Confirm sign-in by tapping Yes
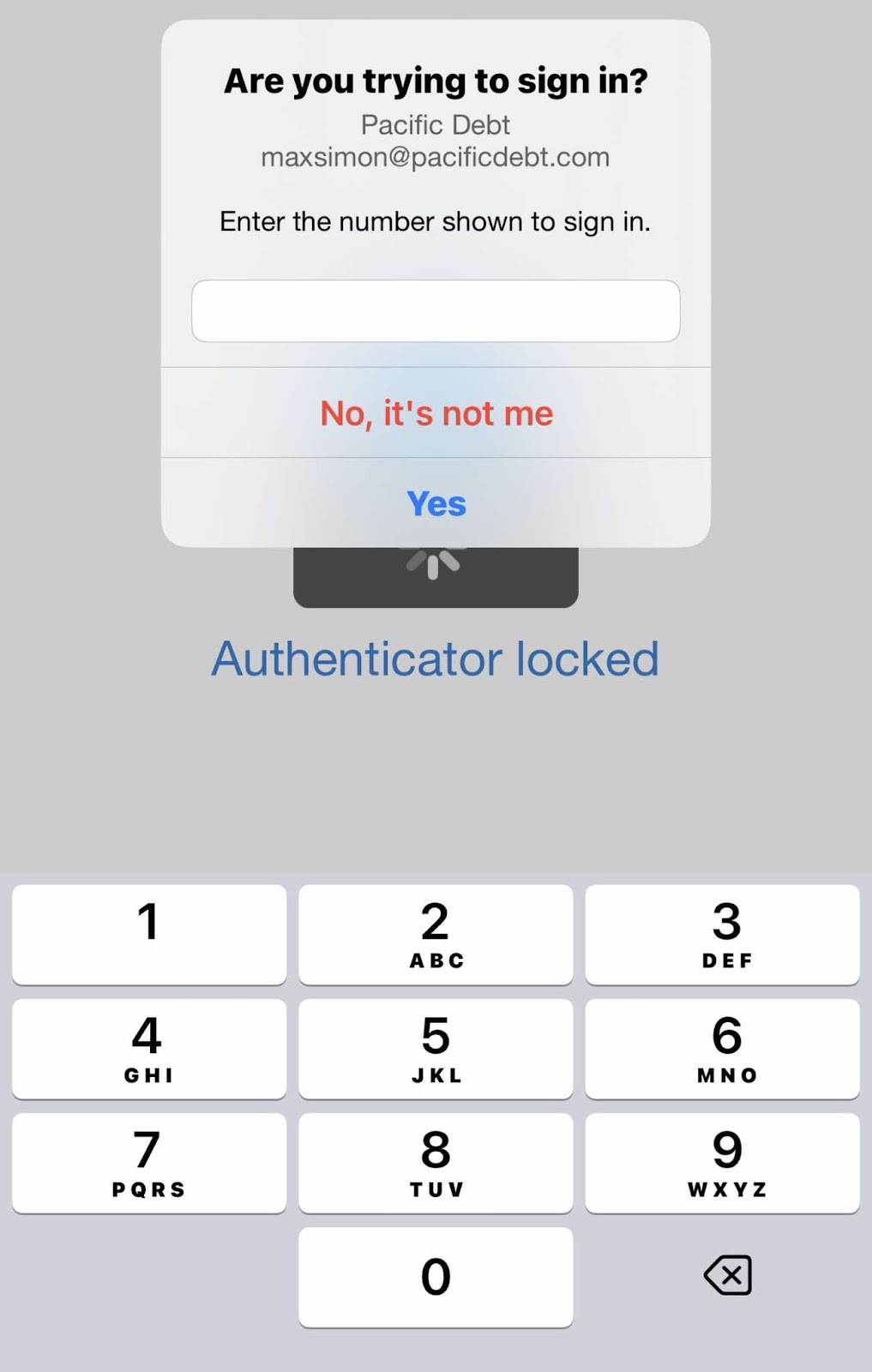Screen dimensions: 872x1372 pos(436,503)
